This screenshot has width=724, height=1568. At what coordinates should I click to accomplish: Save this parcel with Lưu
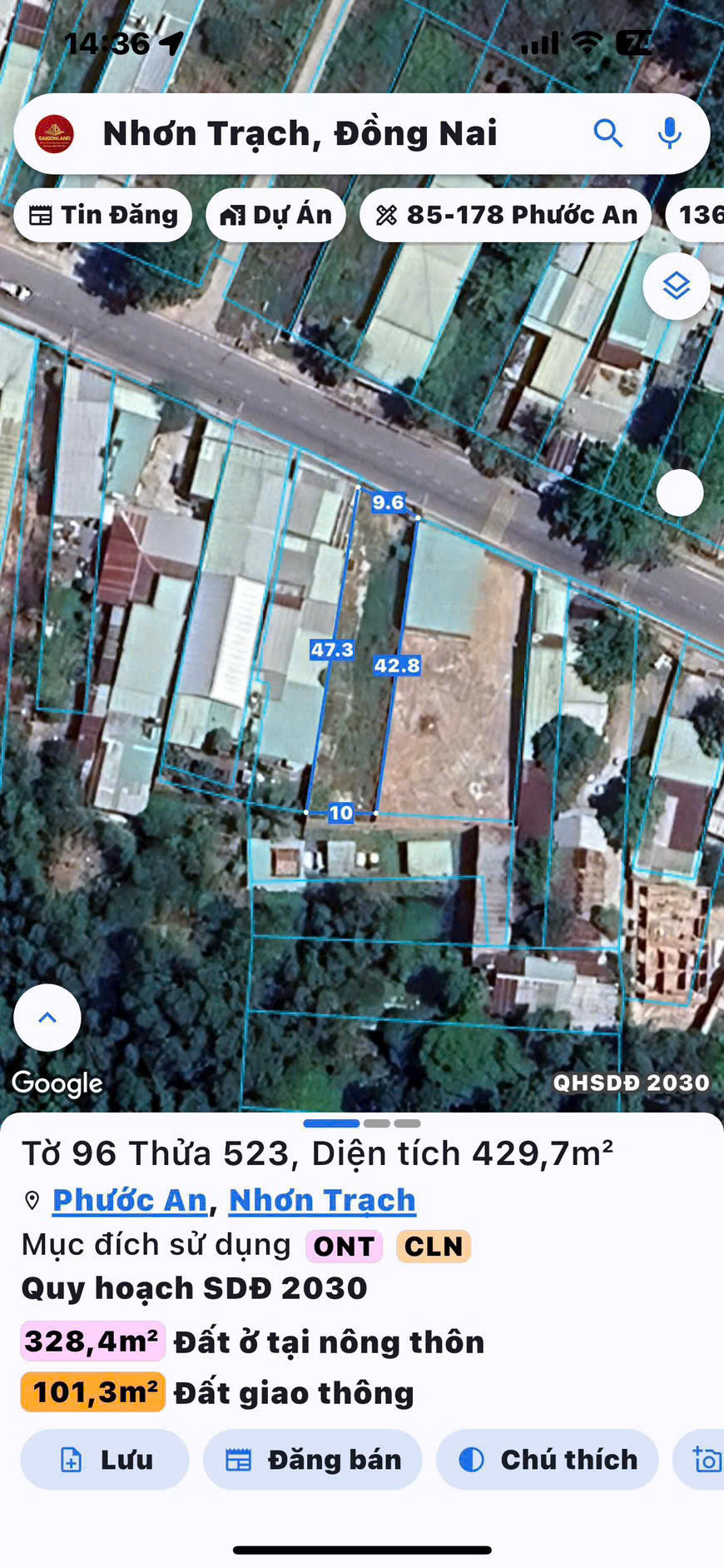coord(105,1460)
